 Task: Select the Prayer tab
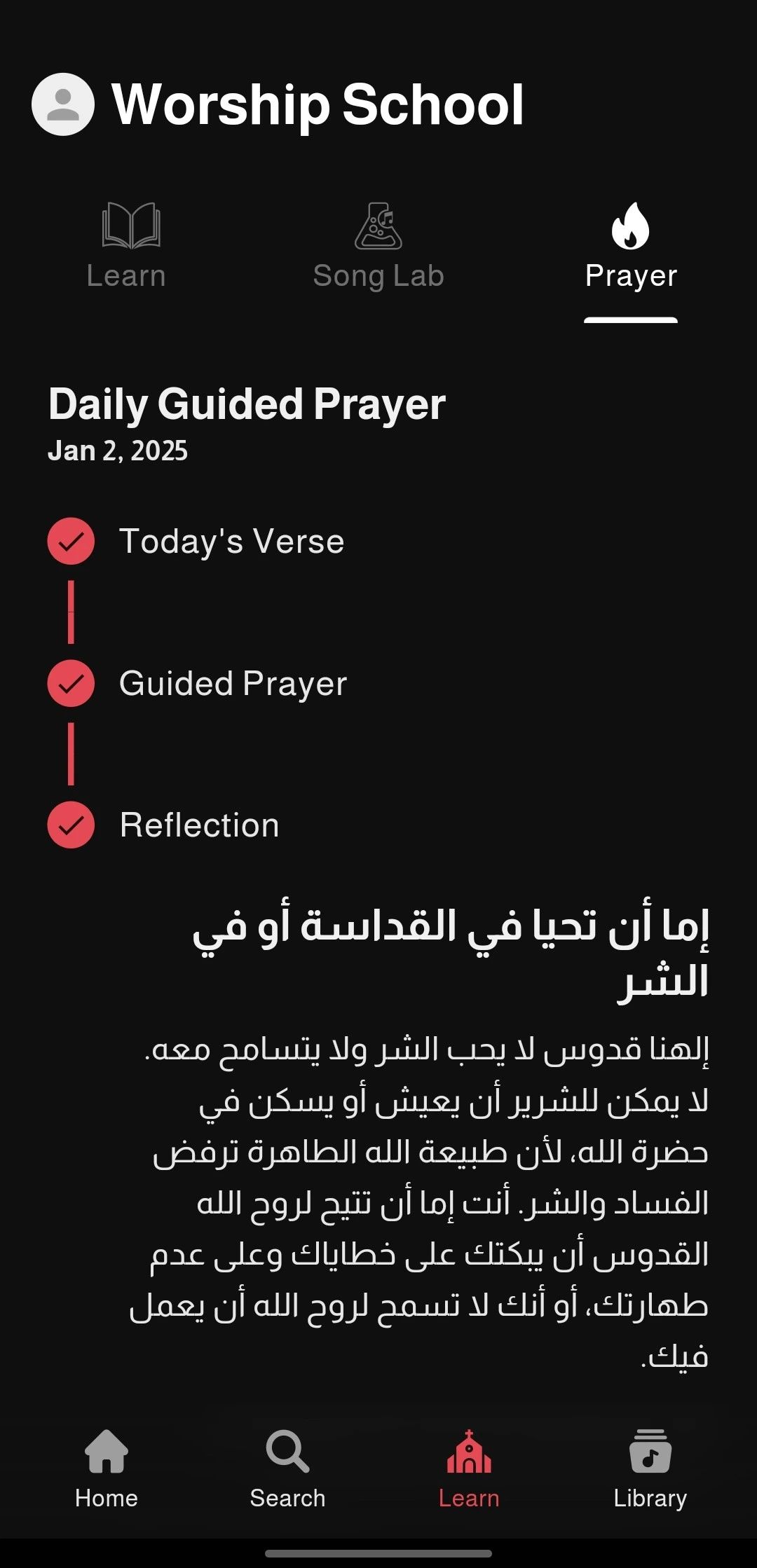pos(631,245)
